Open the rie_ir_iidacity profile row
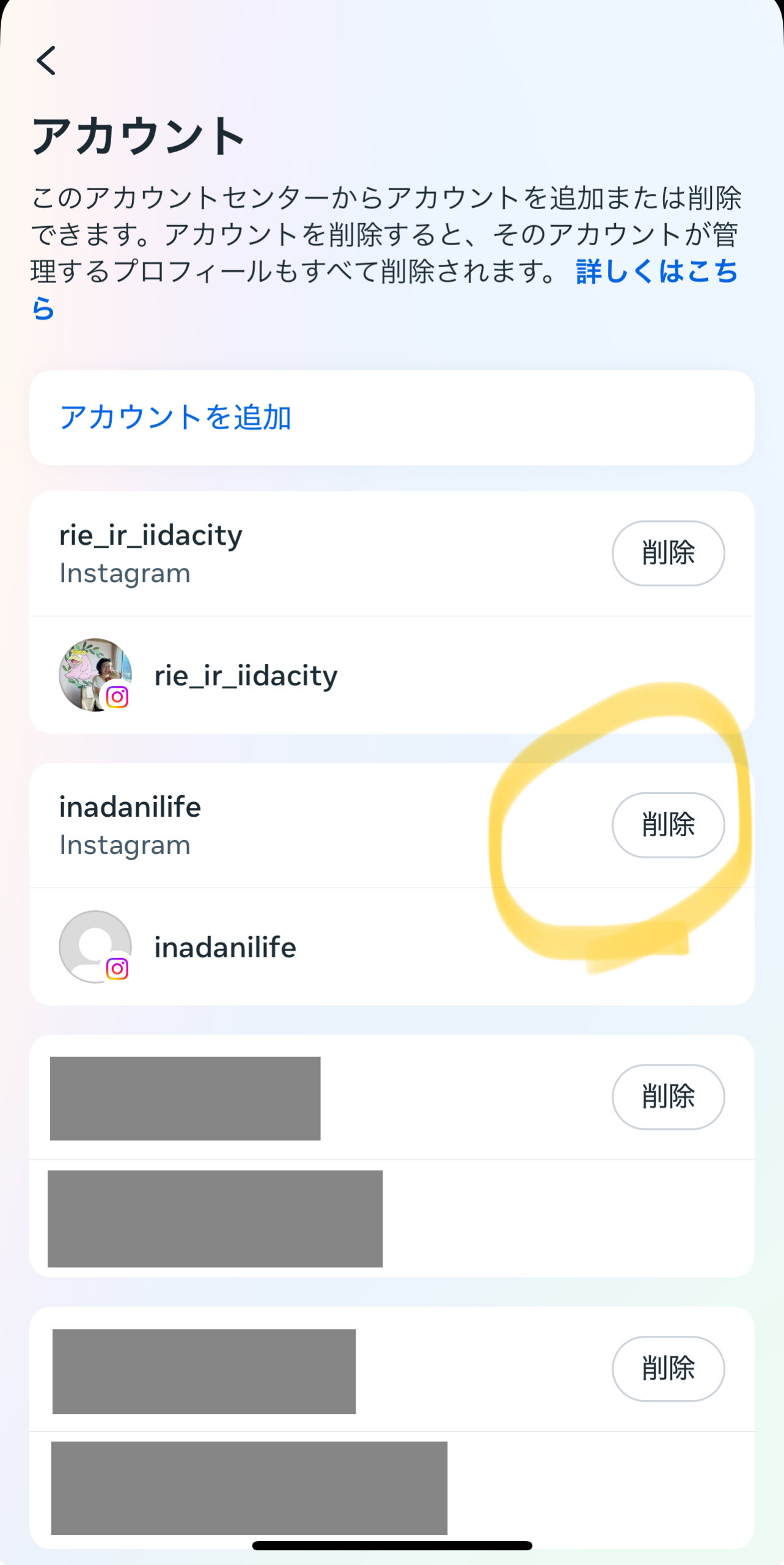The image size is (784, 1565). click(x=392, y=675)
